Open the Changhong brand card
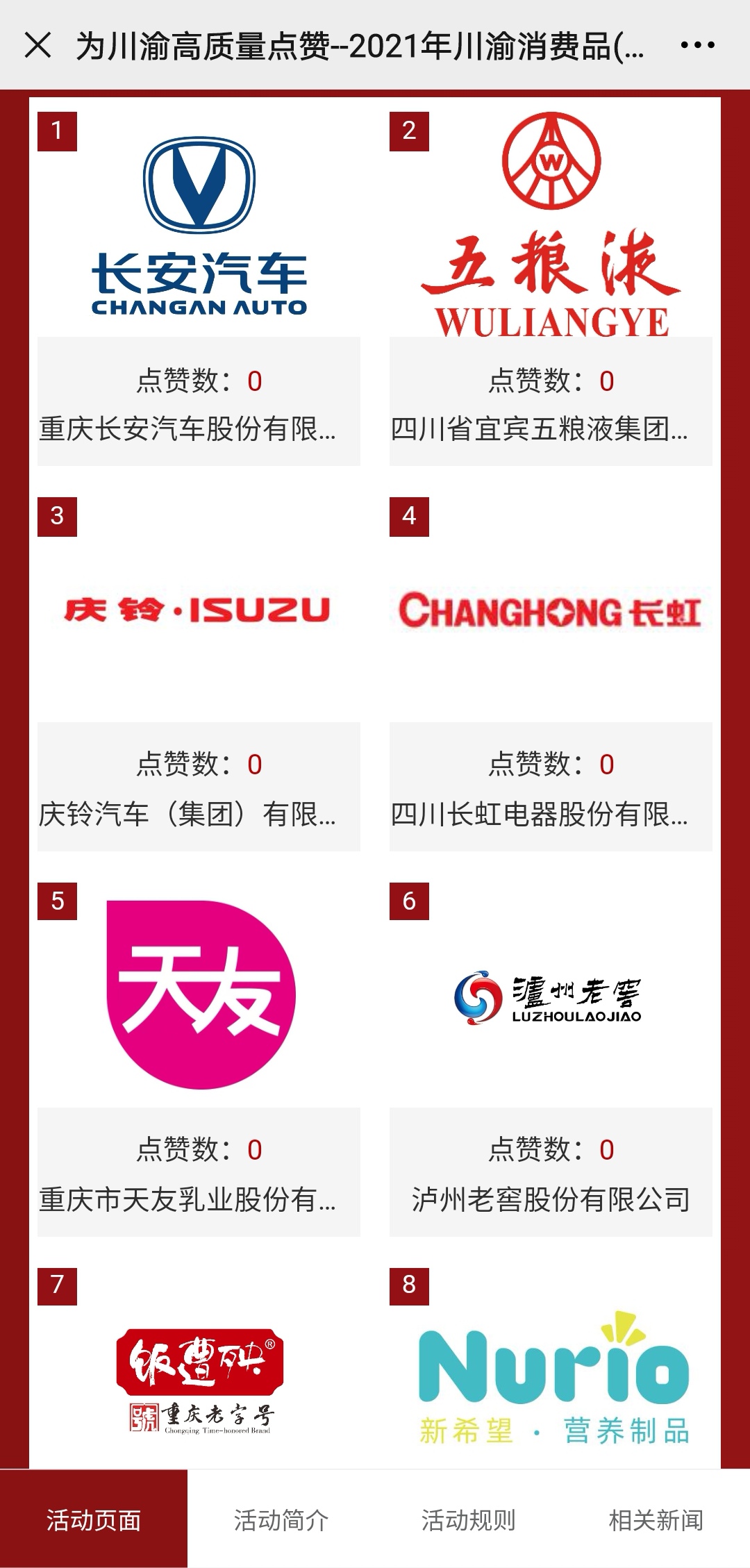The image size is (750, 1568). [551, 611]
